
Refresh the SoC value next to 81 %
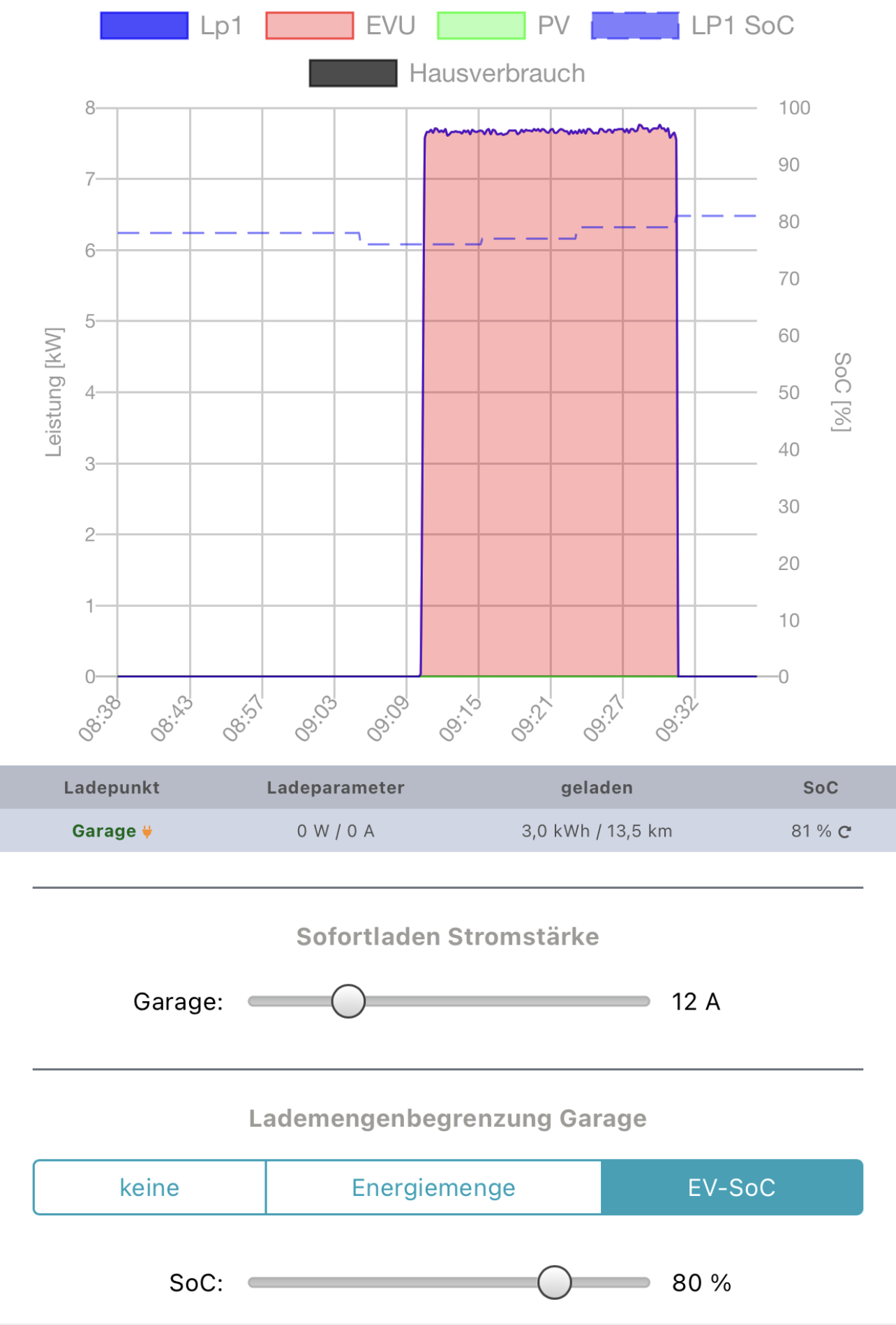(845, 832)
